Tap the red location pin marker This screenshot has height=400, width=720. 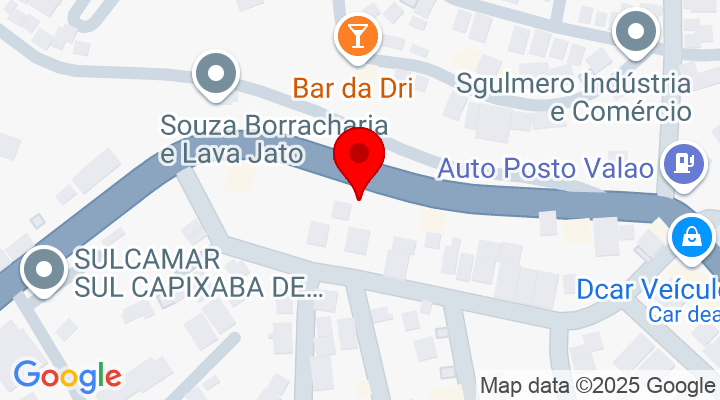pyautogui.click(x=358, y=160)
